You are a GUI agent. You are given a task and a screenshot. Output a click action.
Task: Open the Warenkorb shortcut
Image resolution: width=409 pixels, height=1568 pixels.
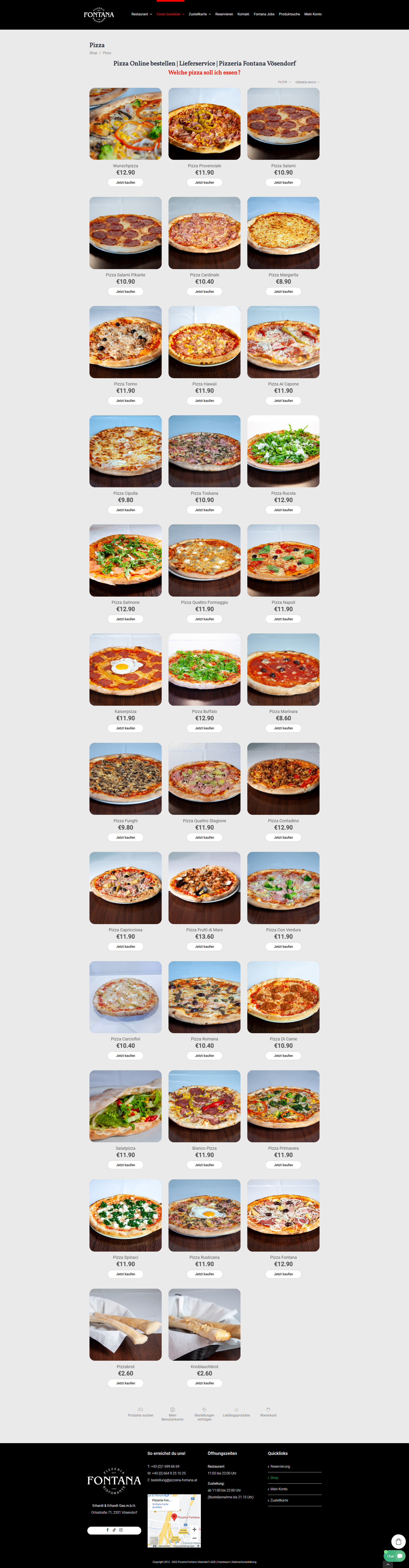[268, 1412]
